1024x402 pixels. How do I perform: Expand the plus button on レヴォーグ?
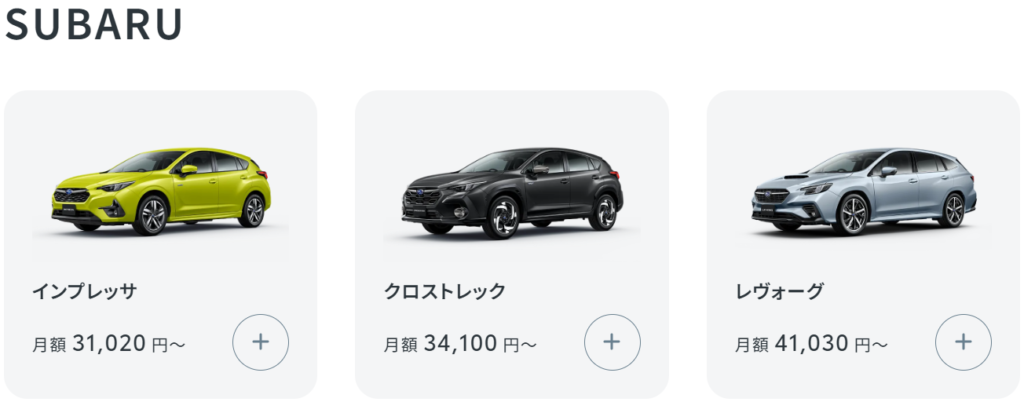tap(963, 342)
